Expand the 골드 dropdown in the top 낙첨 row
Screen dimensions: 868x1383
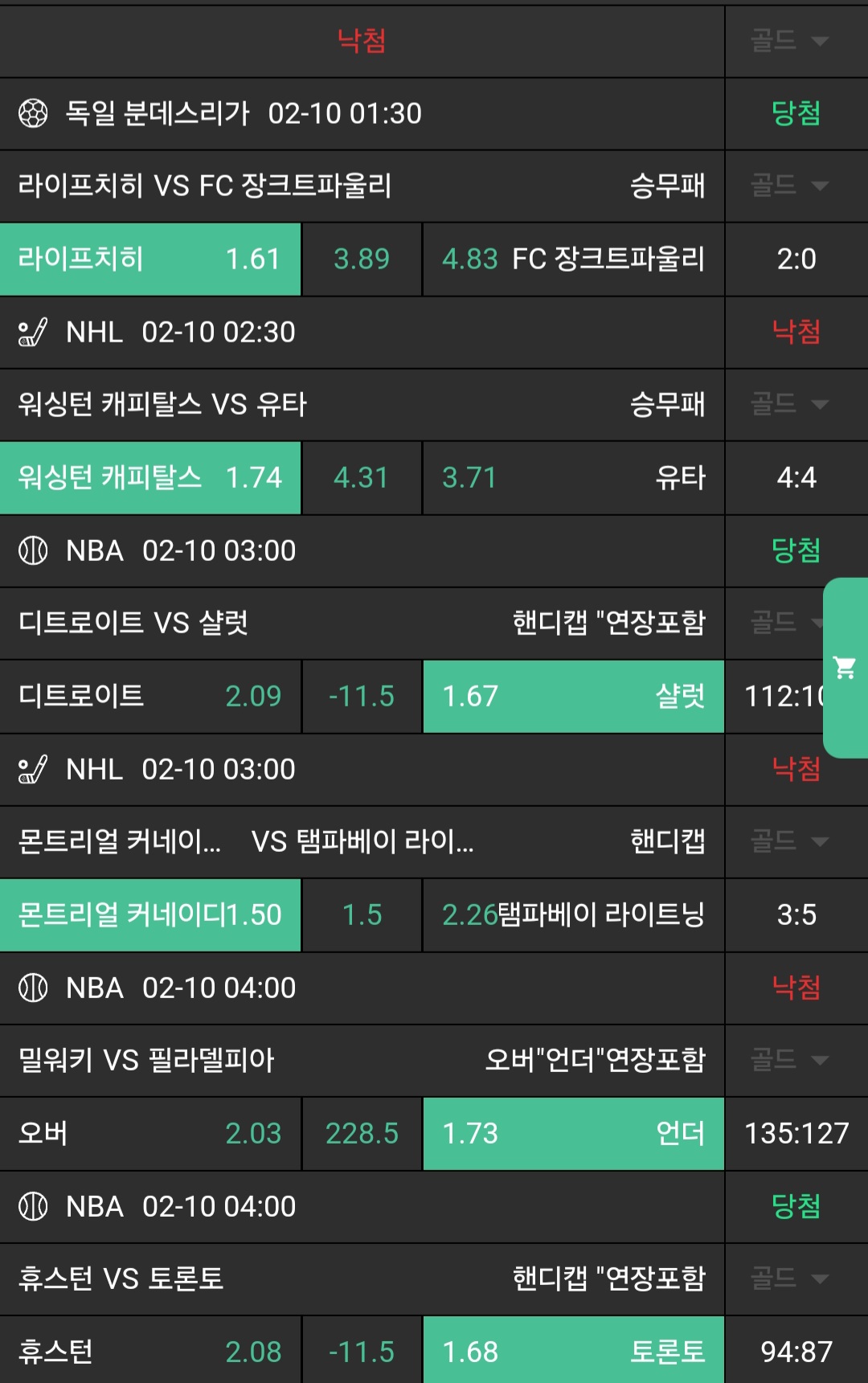(x=789, y=40)
